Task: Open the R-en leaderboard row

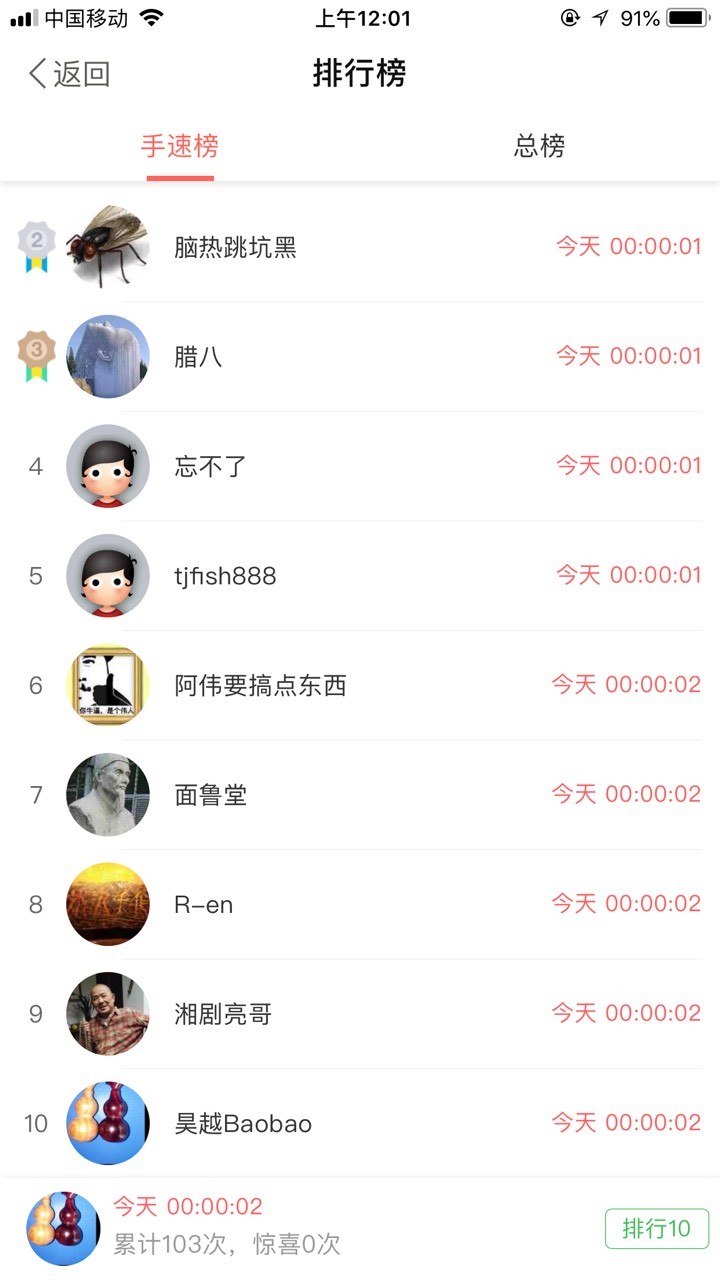Action: [x=360, y=905]
